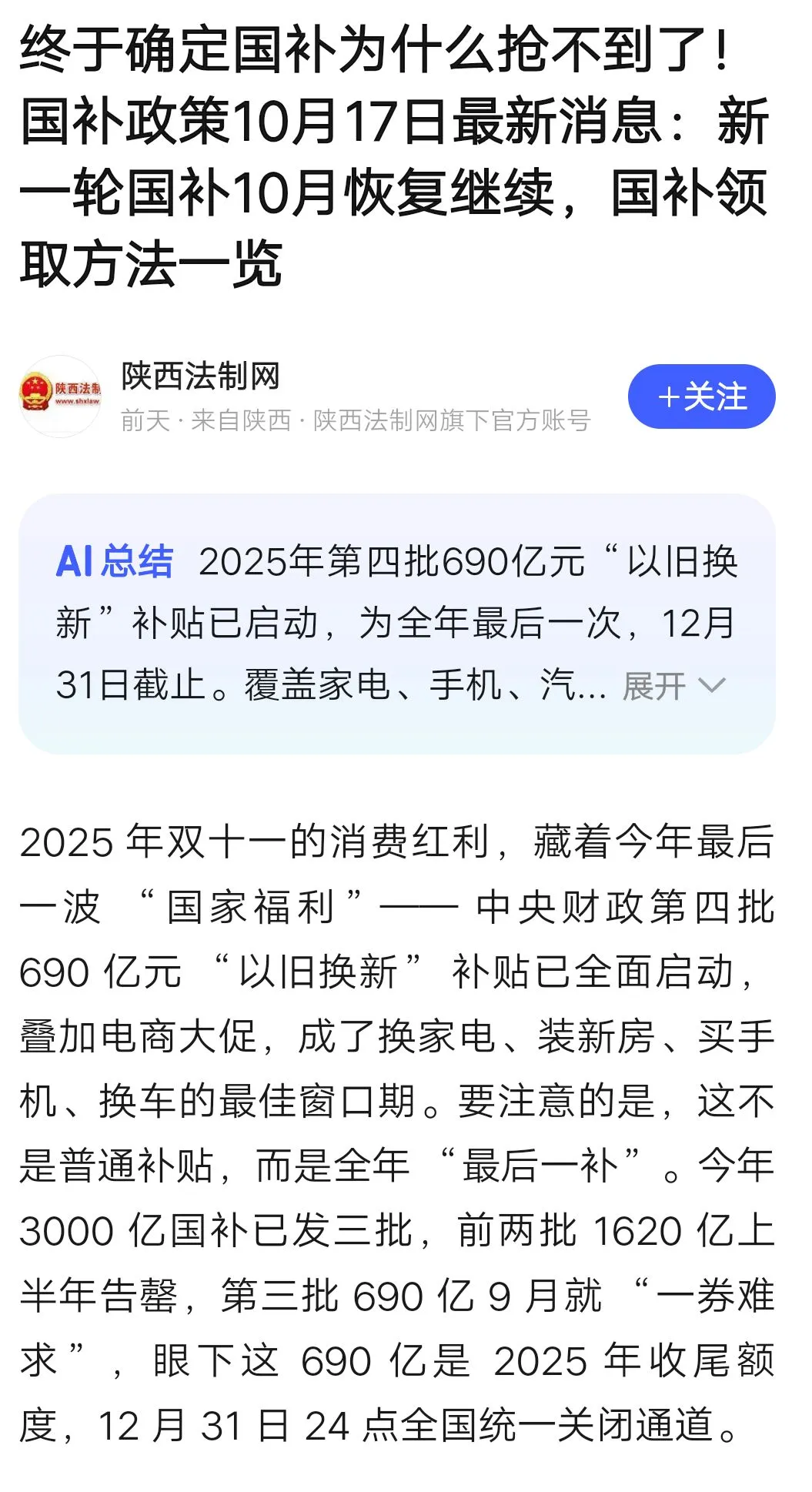812x1492 pixels.
Task: Follow 陕西法制网 with the +关注 button
Action: tap(701, 396)
